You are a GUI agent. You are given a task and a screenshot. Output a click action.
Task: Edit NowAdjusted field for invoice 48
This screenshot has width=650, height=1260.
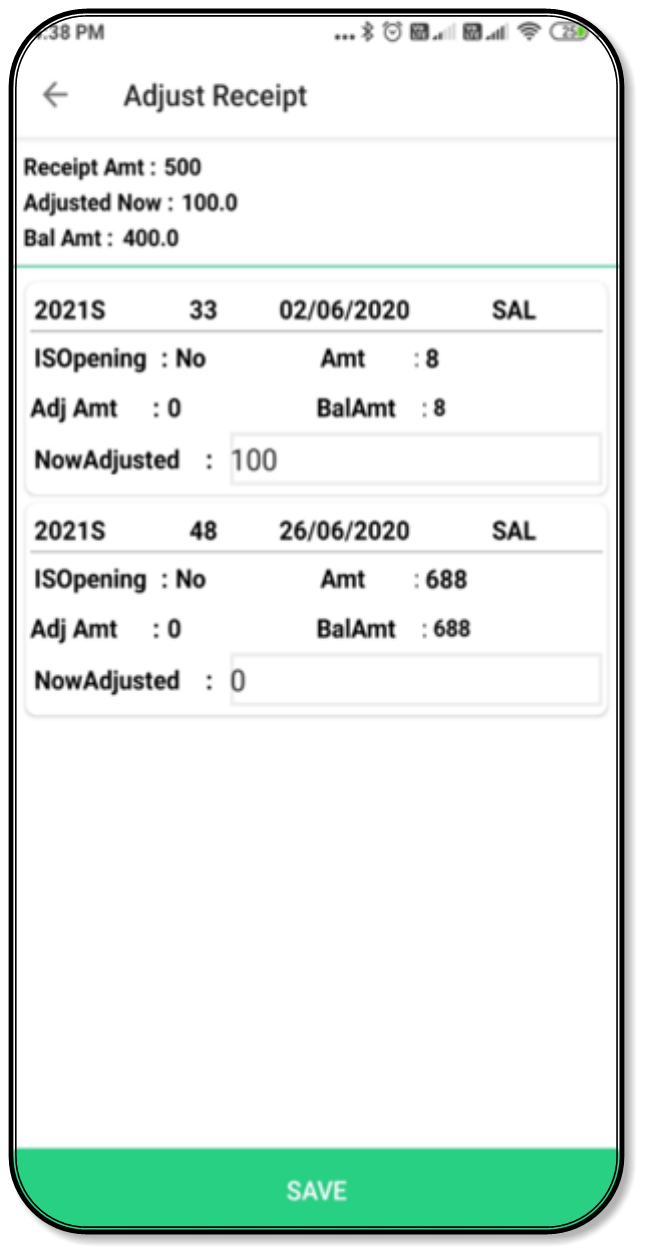tap(415, 681)
